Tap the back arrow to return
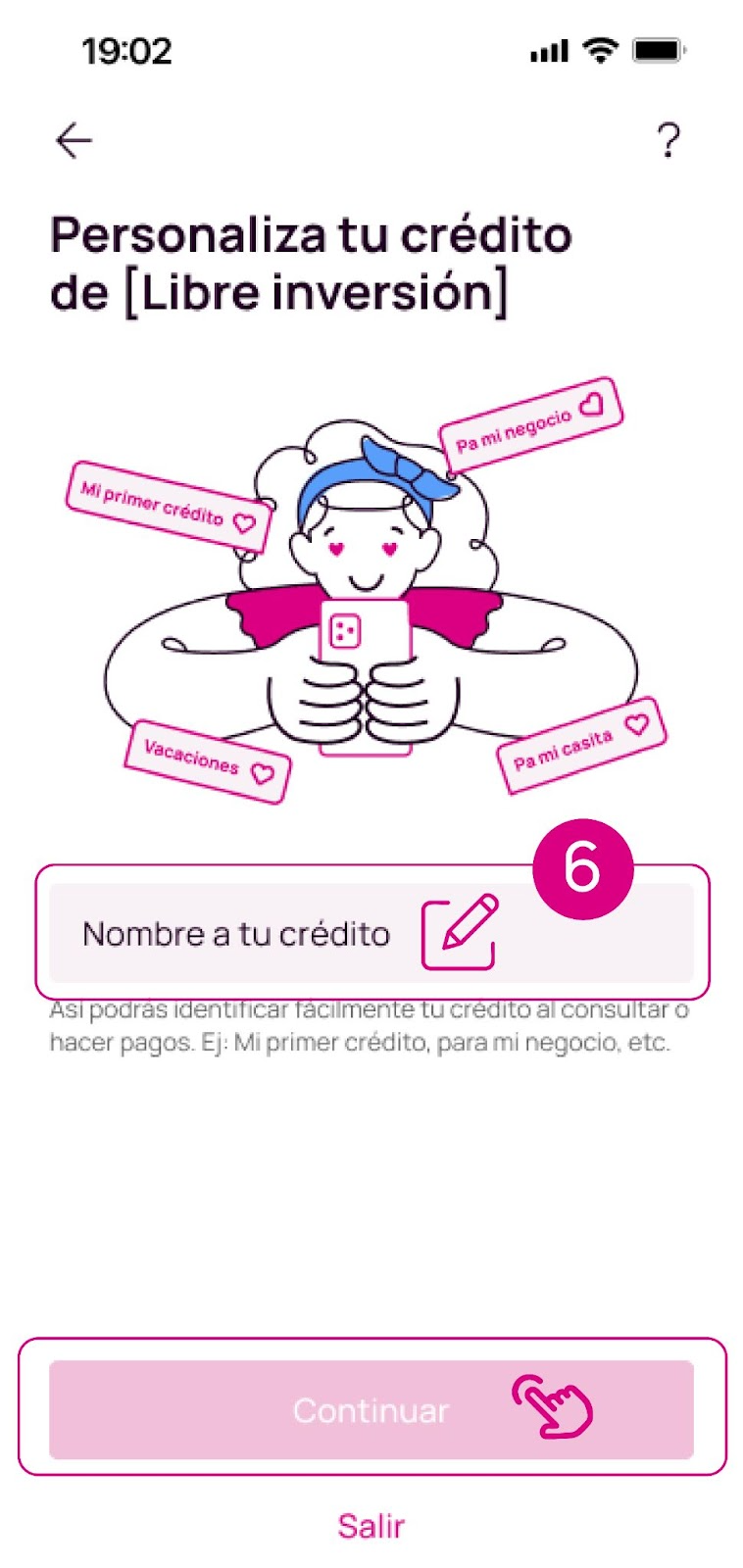 click(x=73, y=139)
